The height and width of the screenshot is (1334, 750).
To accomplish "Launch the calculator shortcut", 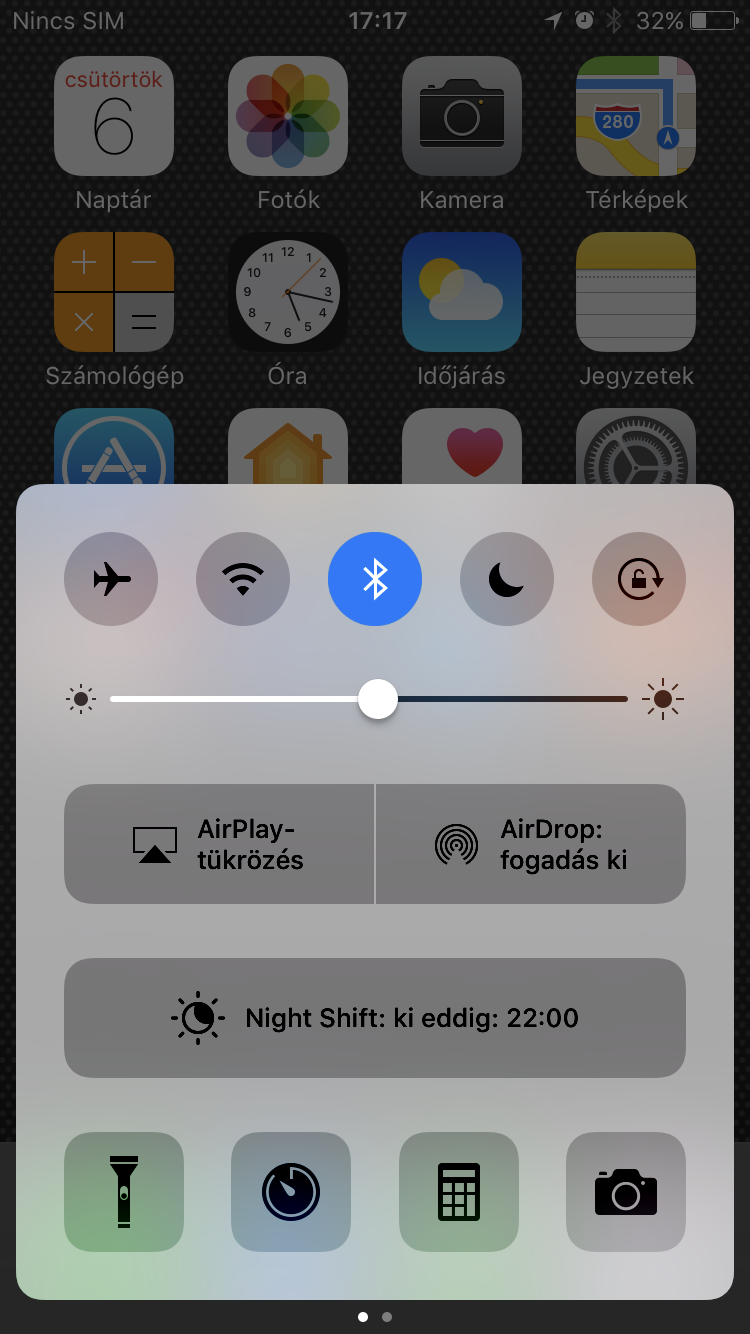I will point(459,1191).
